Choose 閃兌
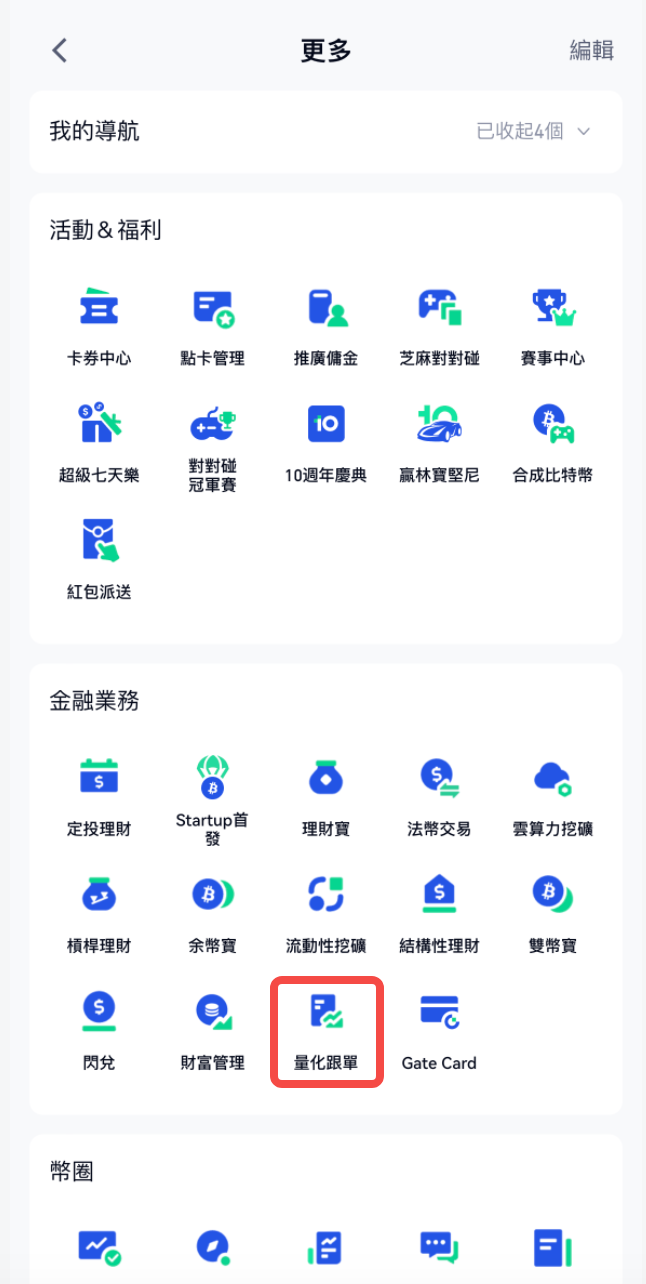This screenshot has width=646, height=1284. tap(99, 1030)
